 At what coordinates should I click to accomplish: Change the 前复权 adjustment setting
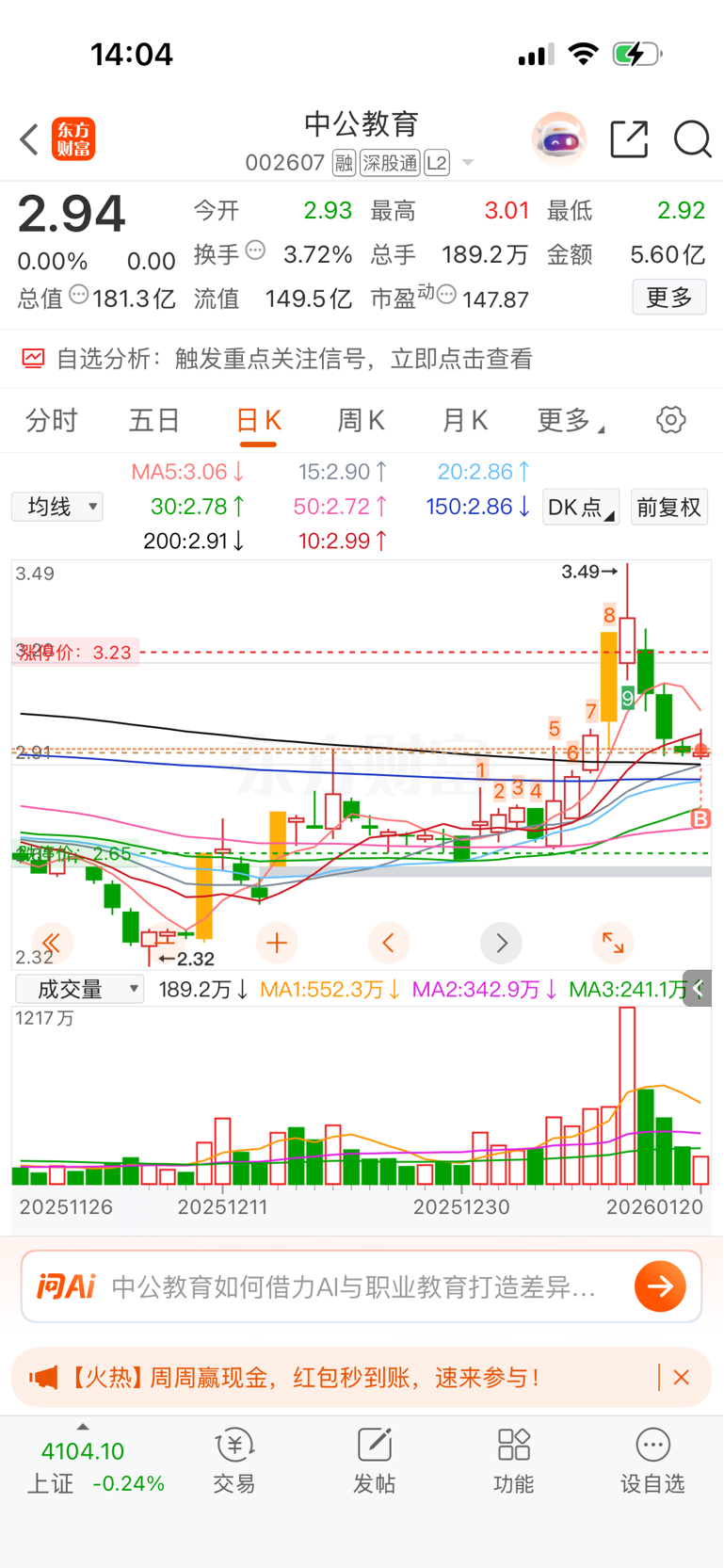pyautogui.click(x=668, y=508)
